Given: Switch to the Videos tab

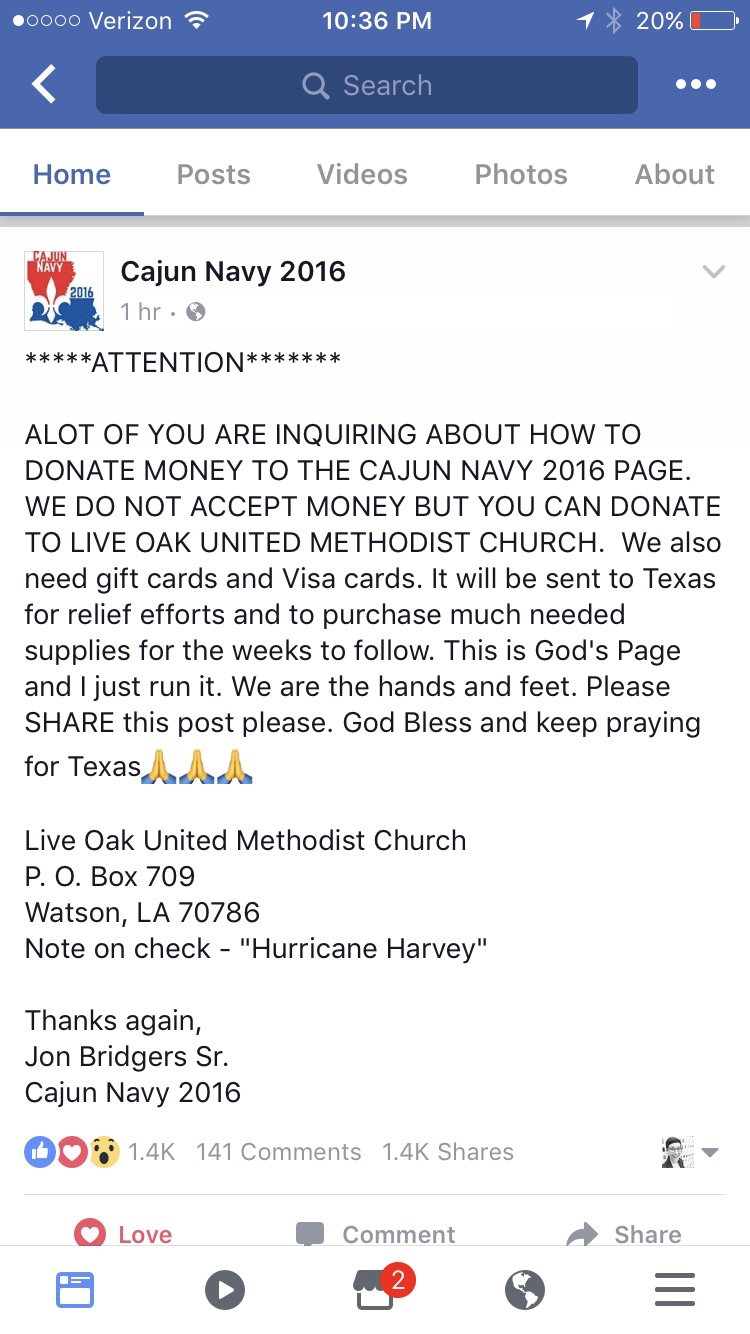Looking at the screenshot, I should [x=362, y=174].
